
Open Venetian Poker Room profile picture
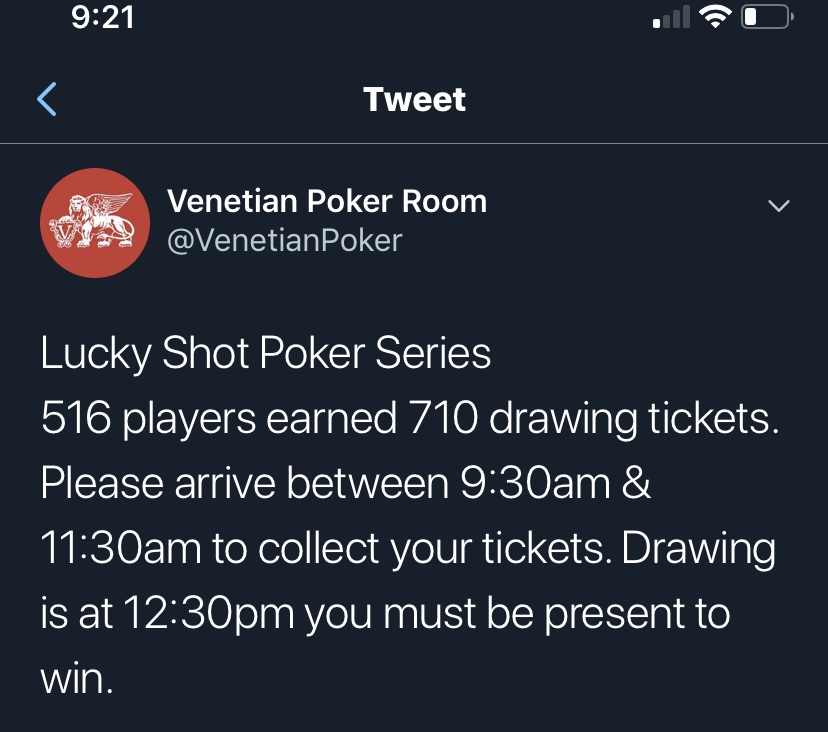[x=88, y=222]
